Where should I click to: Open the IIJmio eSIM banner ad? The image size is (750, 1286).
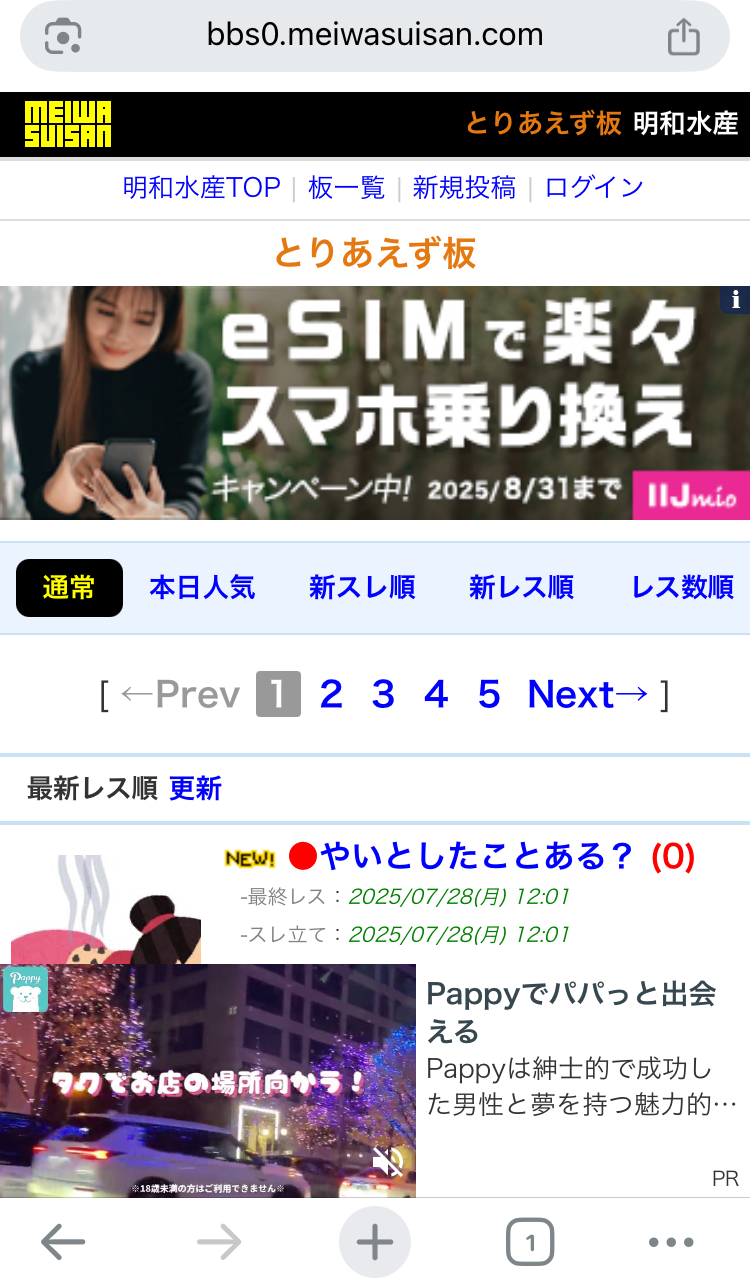click(x=375, y=403)
